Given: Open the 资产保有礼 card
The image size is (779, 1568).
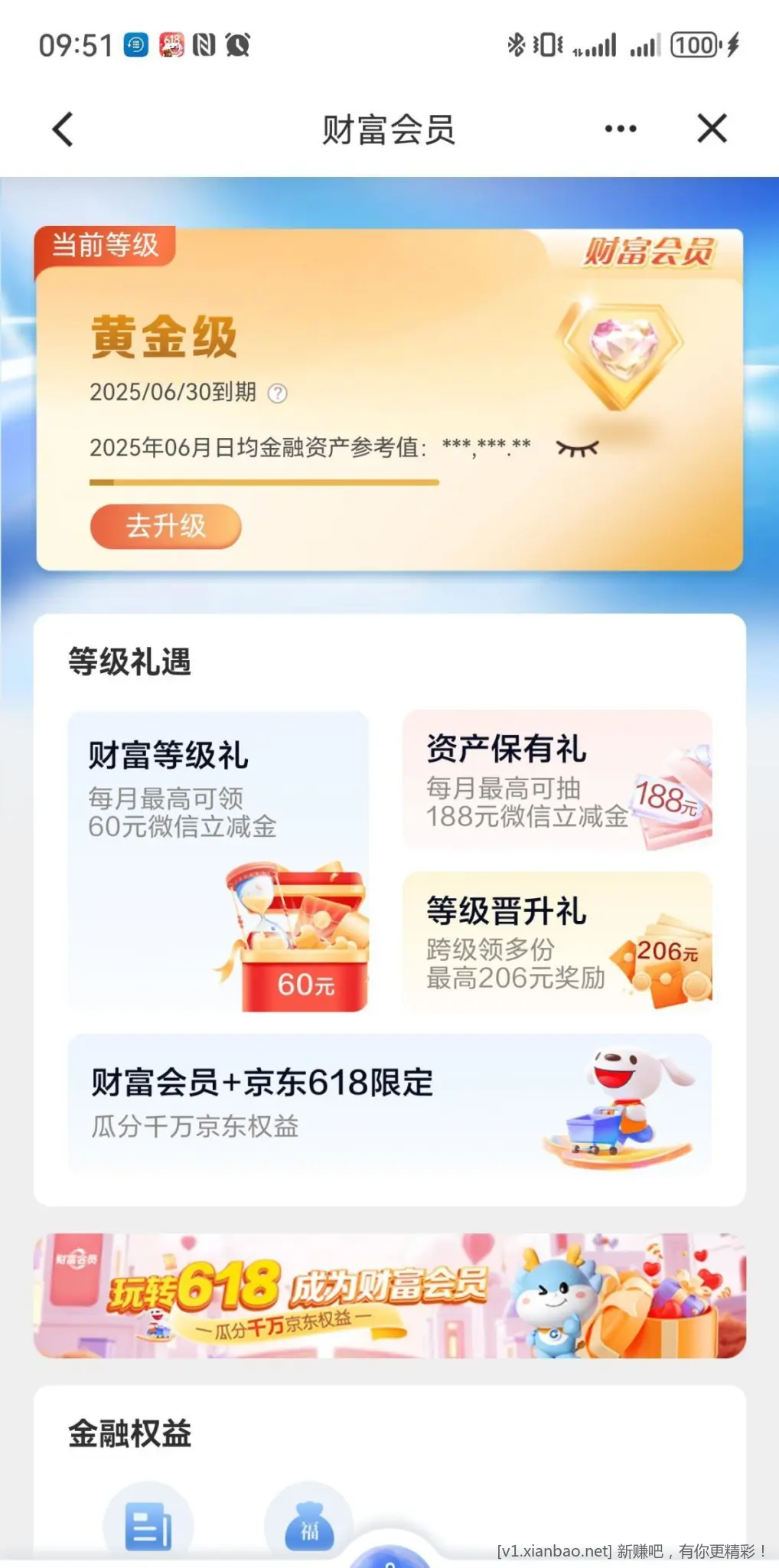Looking at the screenshot, I should 557,779.
